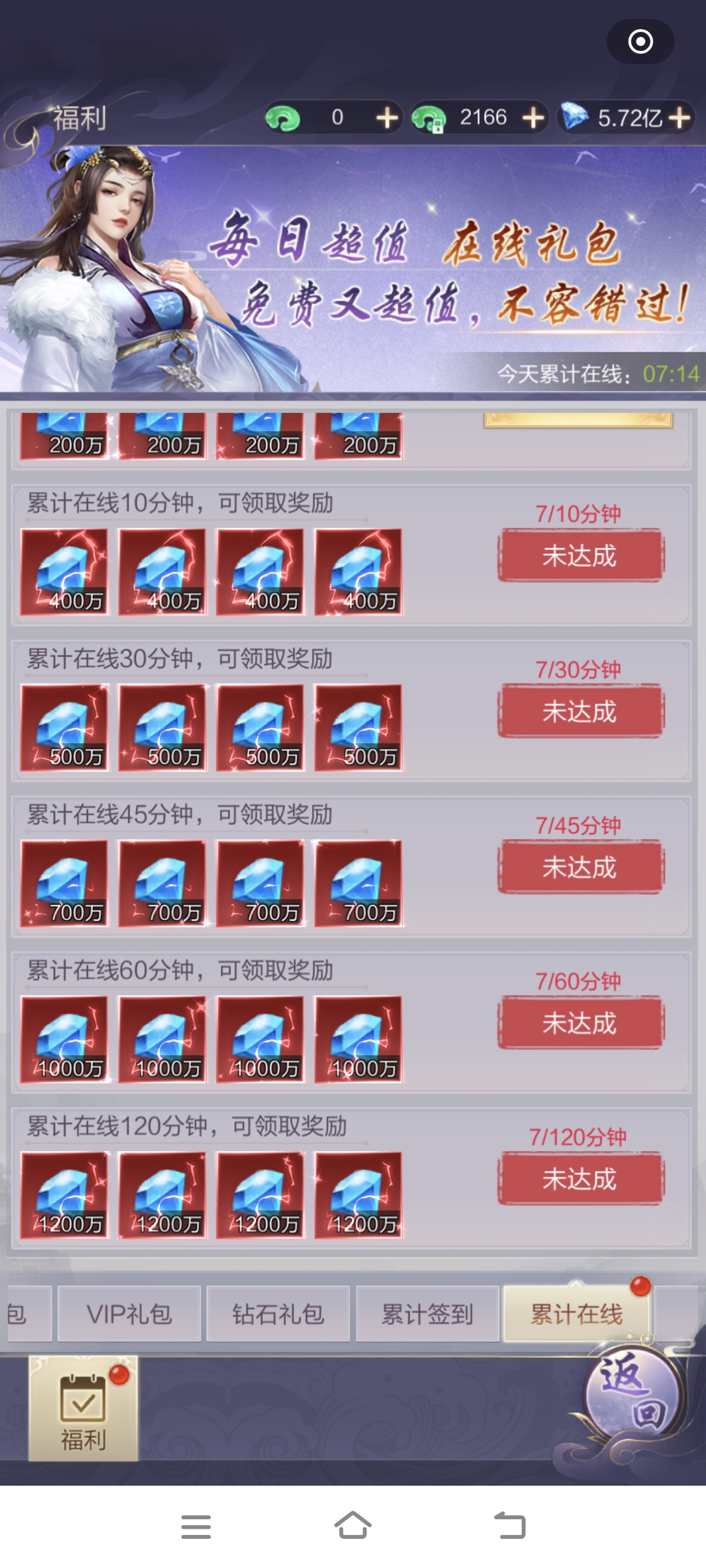Select the 累计在线 tab
This screenshot has width=706, height=1568.
[576, 1314]
